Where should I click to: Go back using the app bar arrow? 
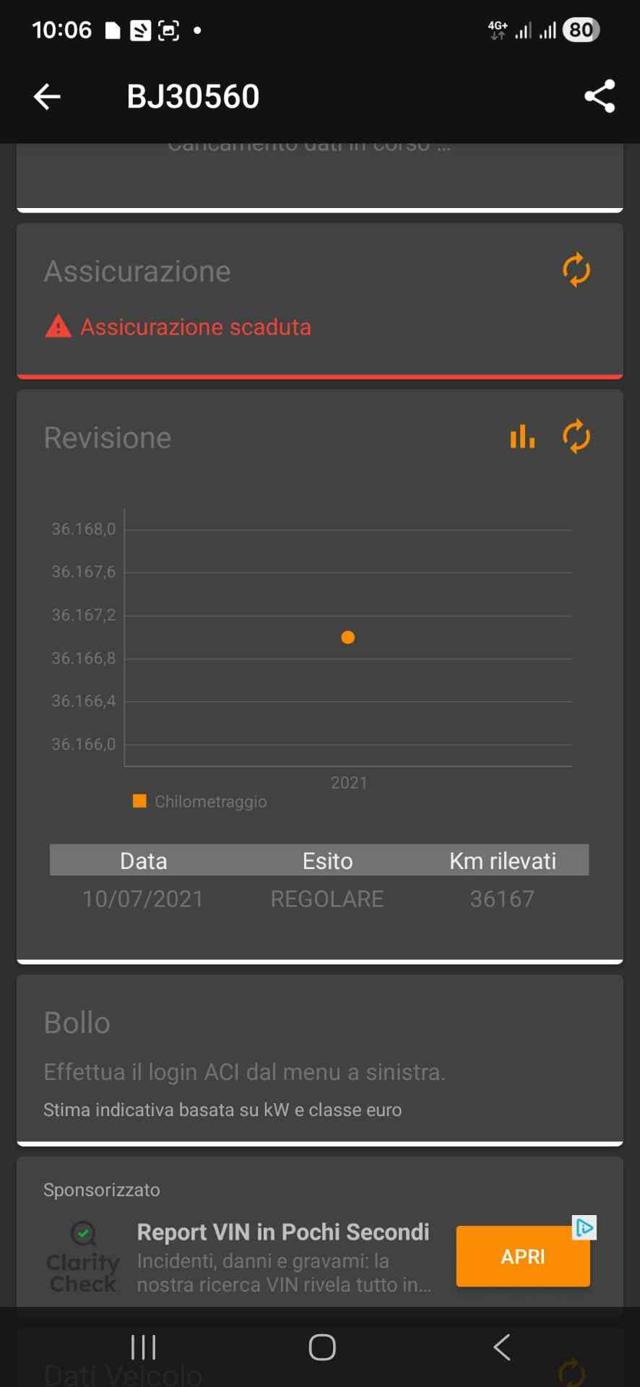point(47,96)
